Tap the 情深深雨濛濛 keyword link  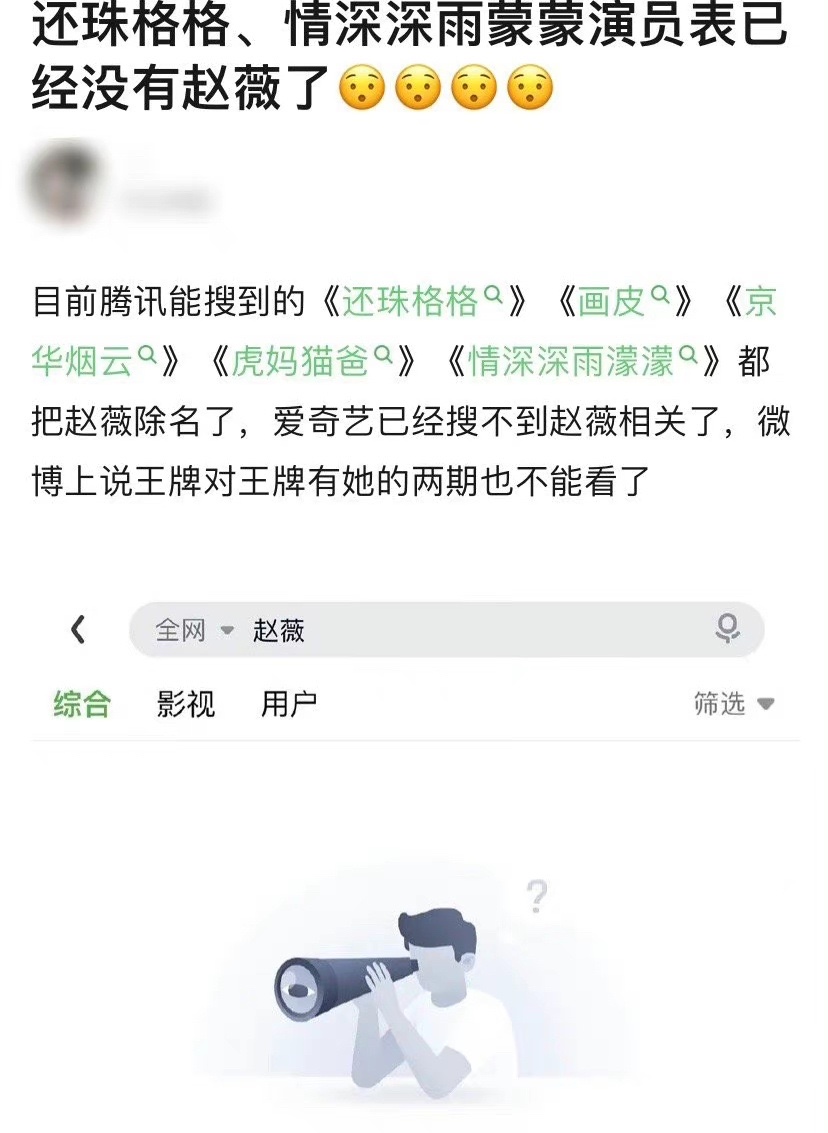tap(582, 360)
